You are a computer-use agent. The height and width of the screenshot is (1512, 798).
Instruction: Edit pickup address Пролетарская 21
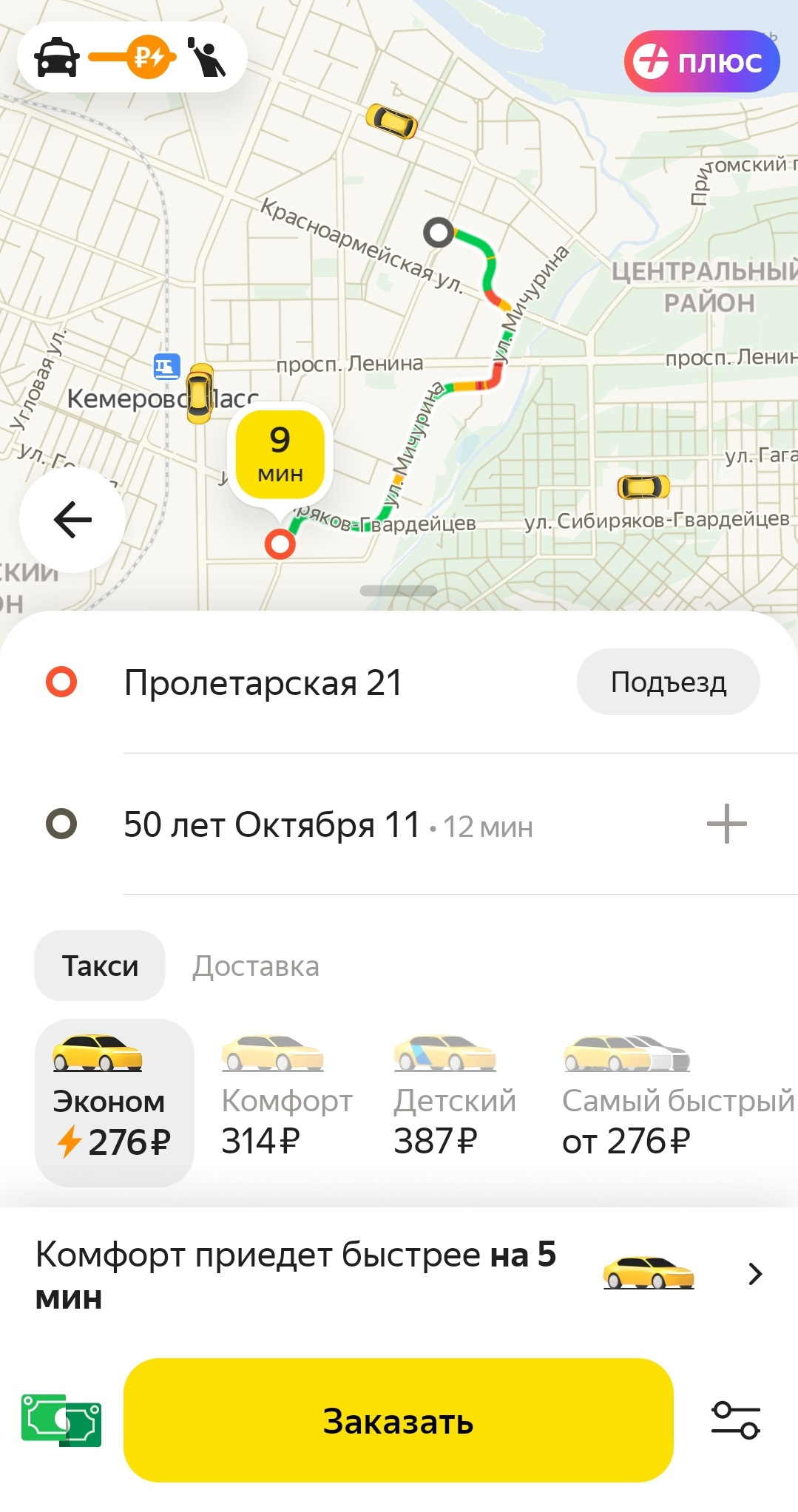click(x=263, y=682)
